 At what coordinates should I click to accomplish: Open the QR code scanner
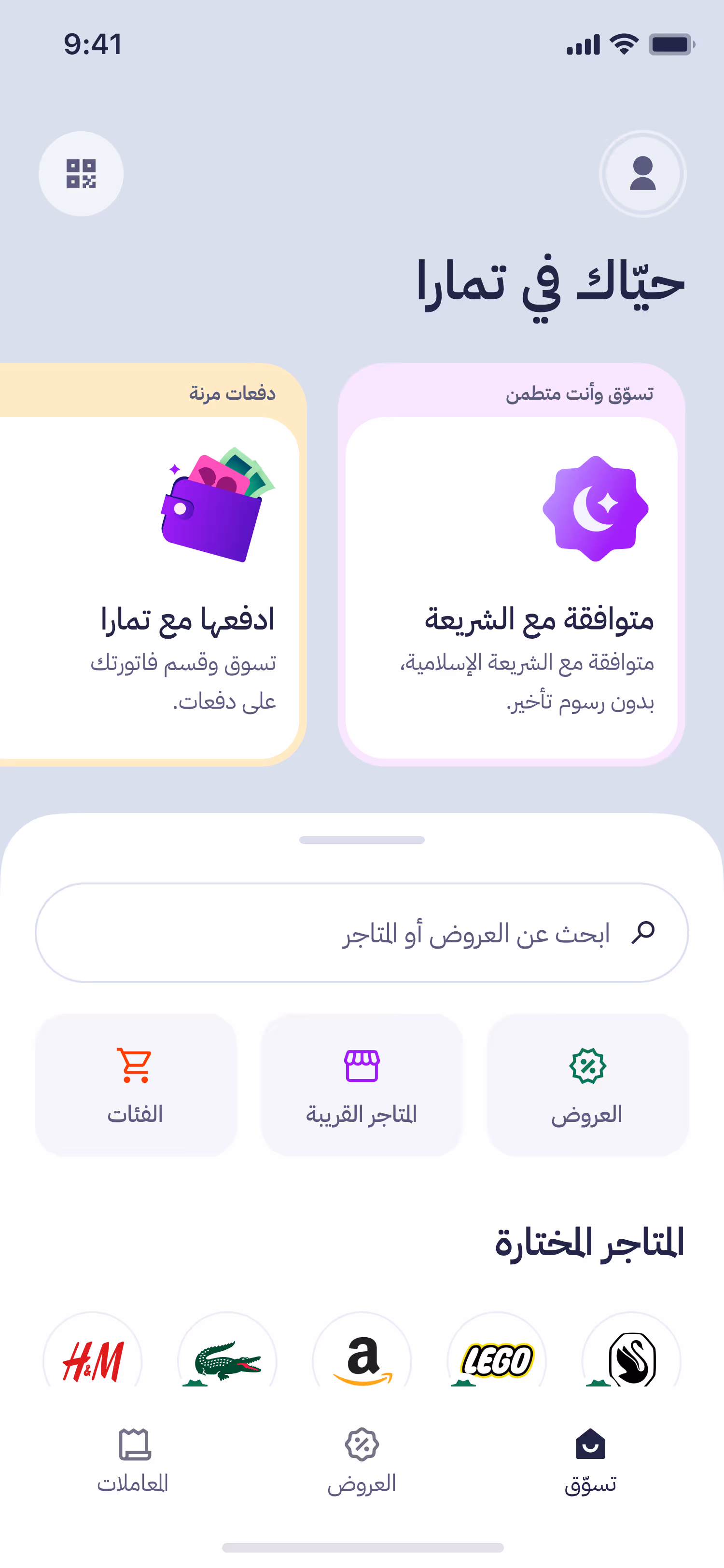81,174
